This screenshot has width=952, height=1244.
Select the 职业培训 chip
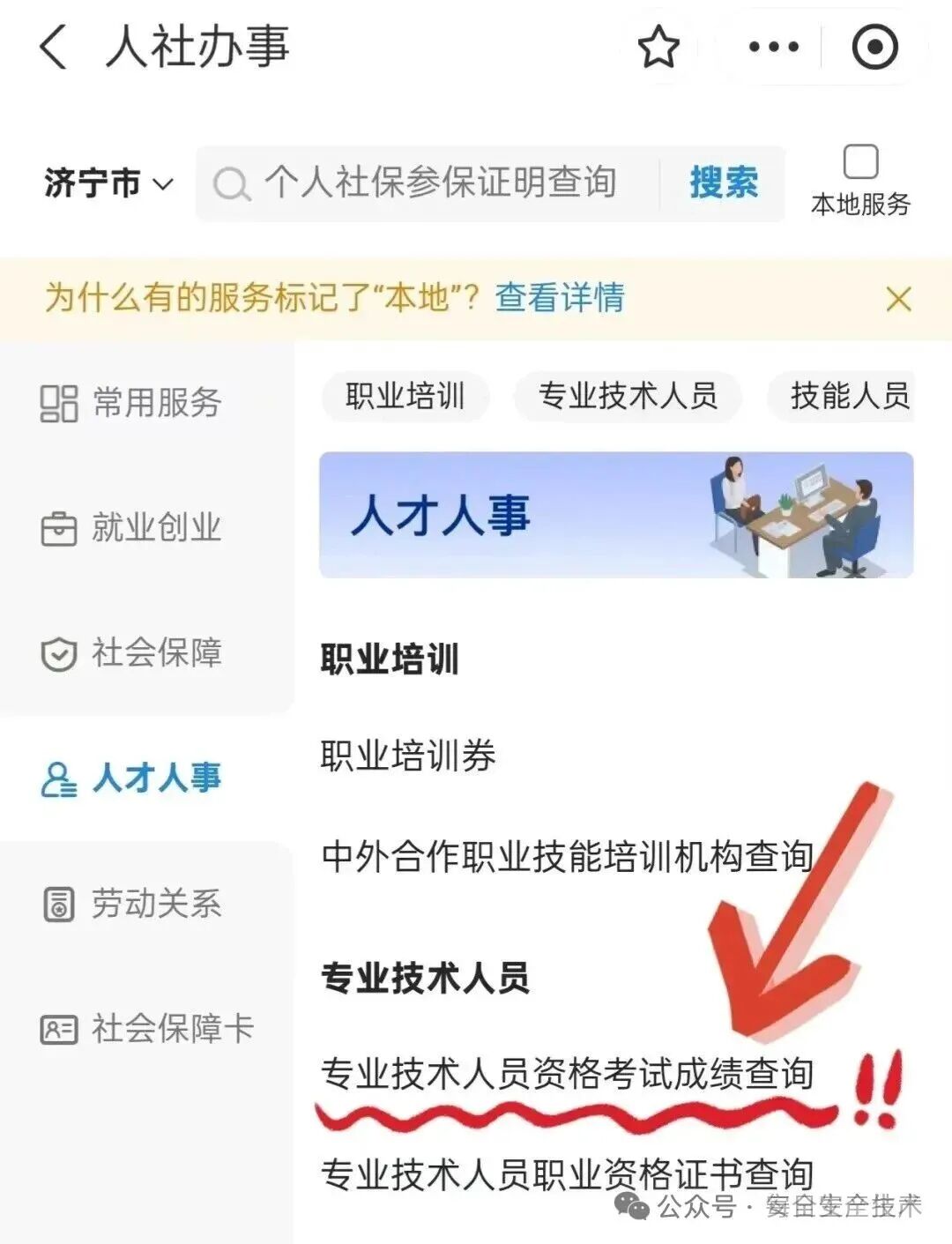405,396
